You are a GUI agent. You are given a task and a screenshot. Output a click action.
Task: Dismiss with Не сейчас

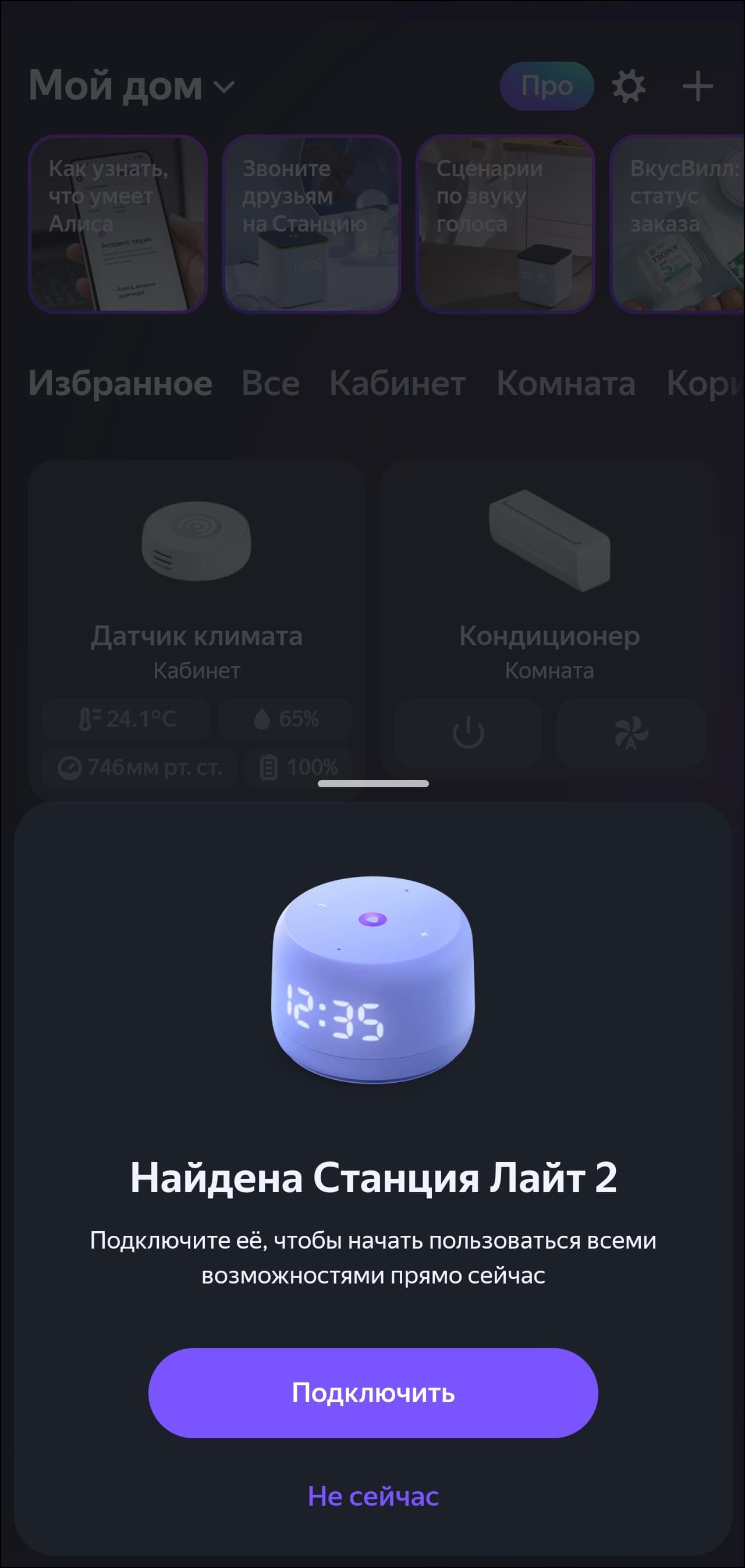(373, 1496)
